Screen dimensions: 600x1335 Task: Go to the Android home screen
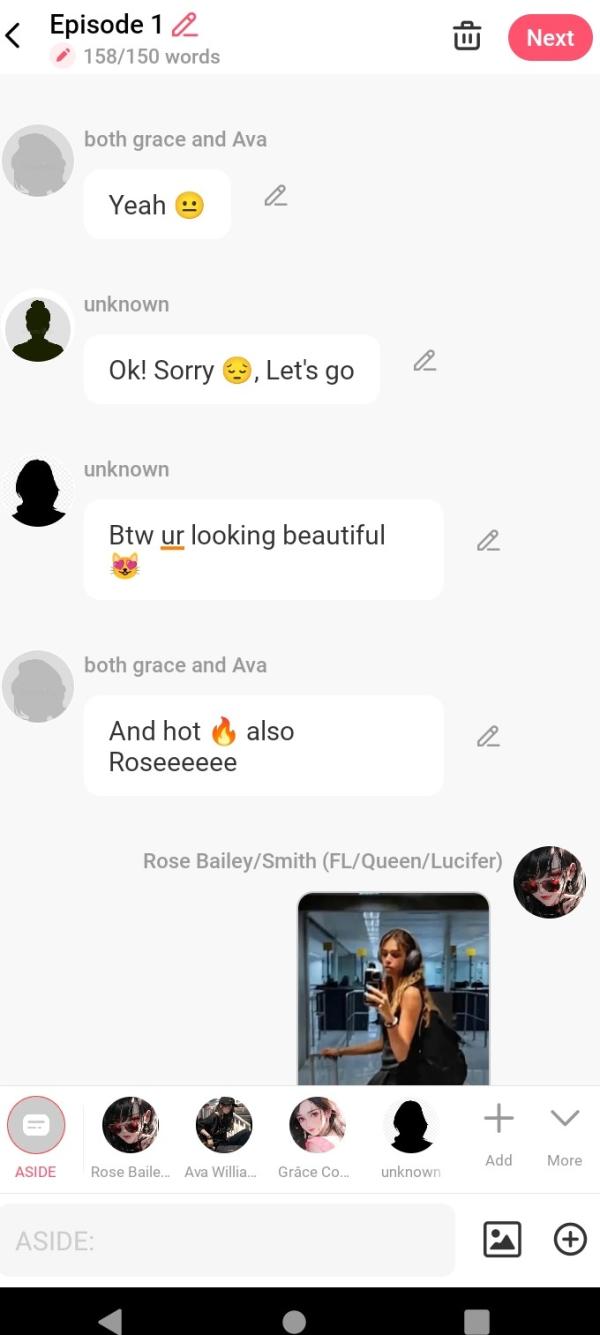pyautogui.click(x=294, y=1321)
